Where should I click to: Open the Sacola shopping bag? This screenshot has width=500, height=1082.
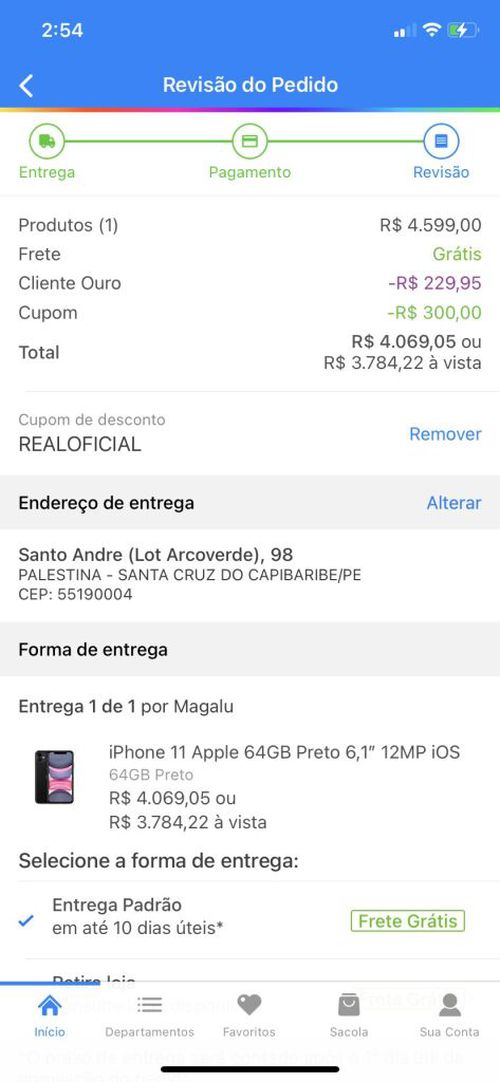[349, 1014]
